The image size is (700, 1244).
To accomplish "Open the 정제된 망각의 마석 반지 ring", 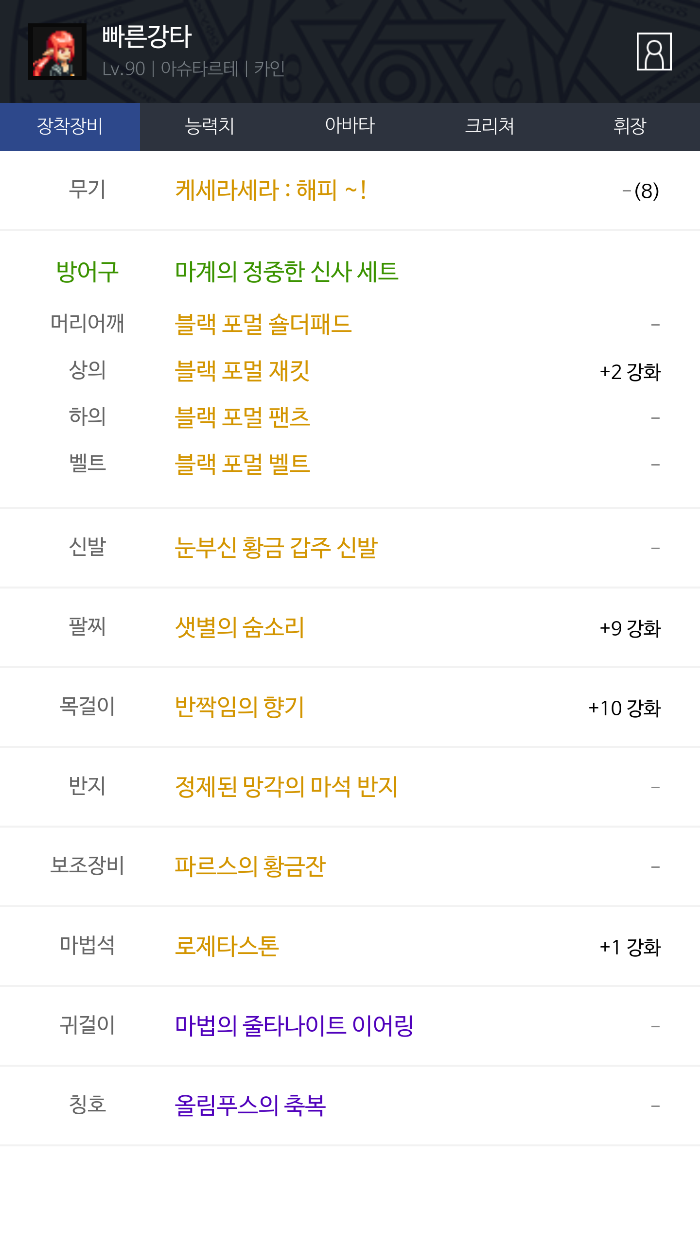I will [286, 787].
